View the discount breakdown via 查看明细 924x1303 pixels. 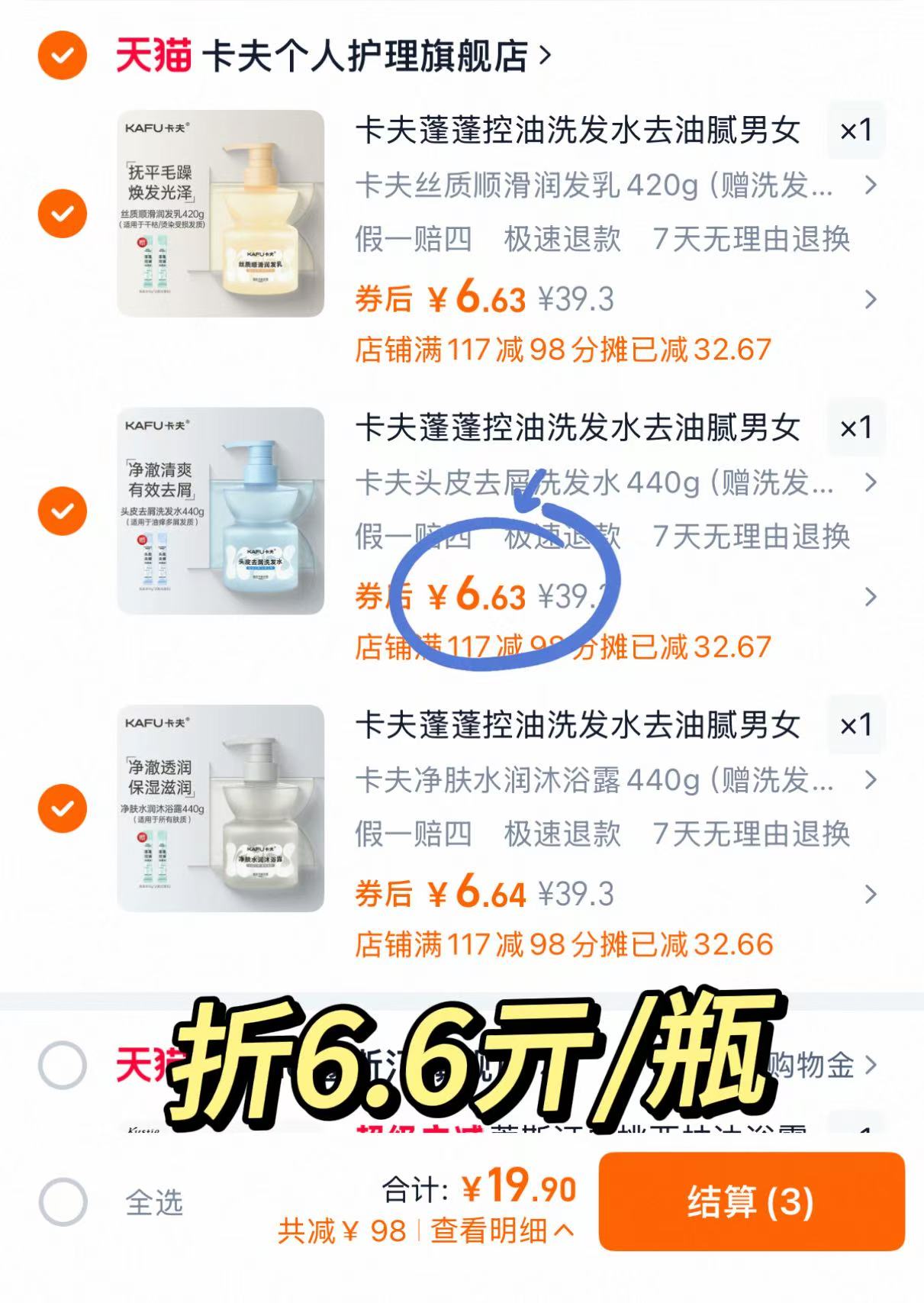coord(501,1230)
